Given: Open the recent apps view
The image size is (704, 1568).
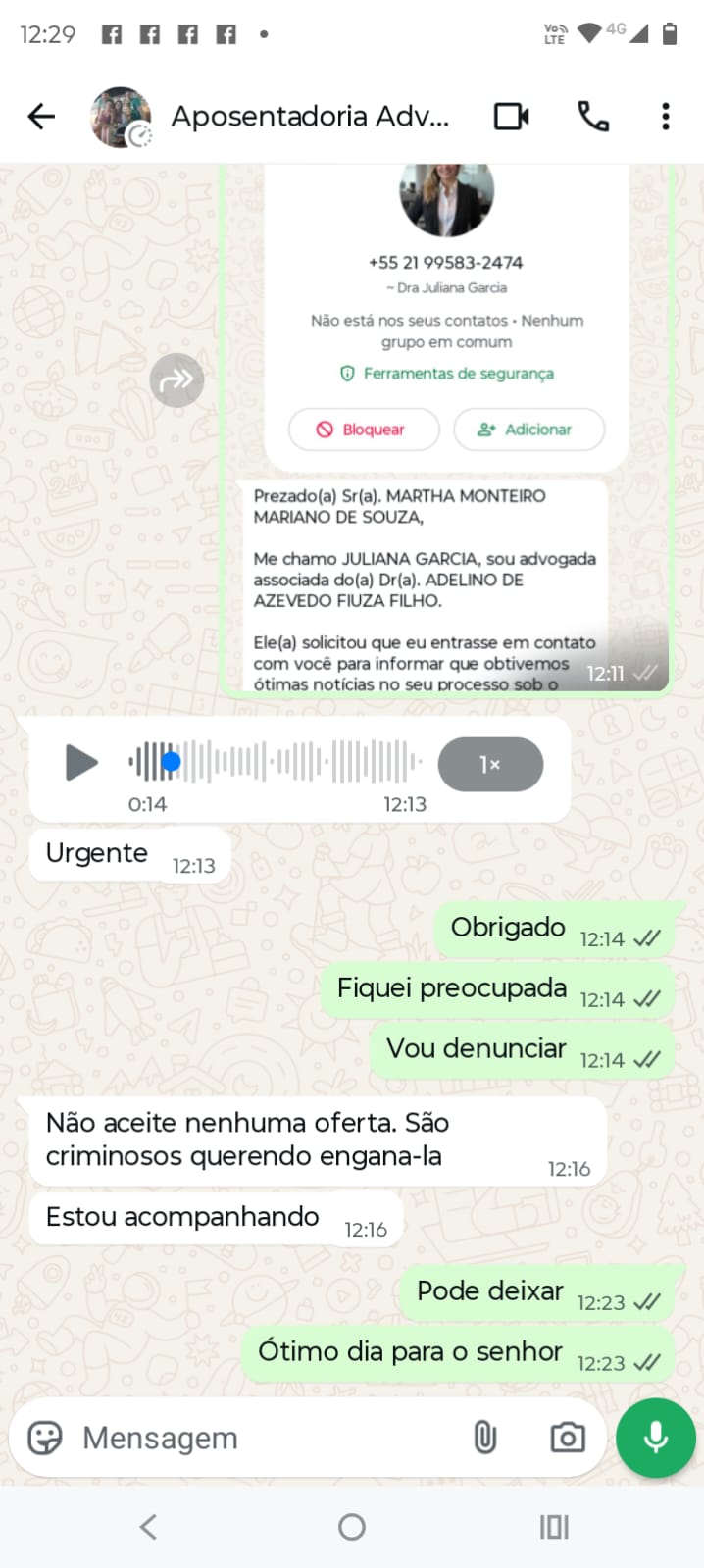Looking at the screenshot, I should [x=554, y=1527].
